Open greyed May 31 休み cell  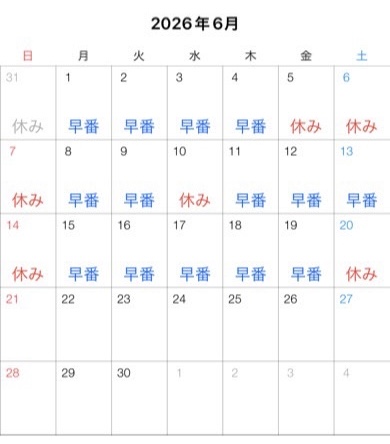coord(28,103)
